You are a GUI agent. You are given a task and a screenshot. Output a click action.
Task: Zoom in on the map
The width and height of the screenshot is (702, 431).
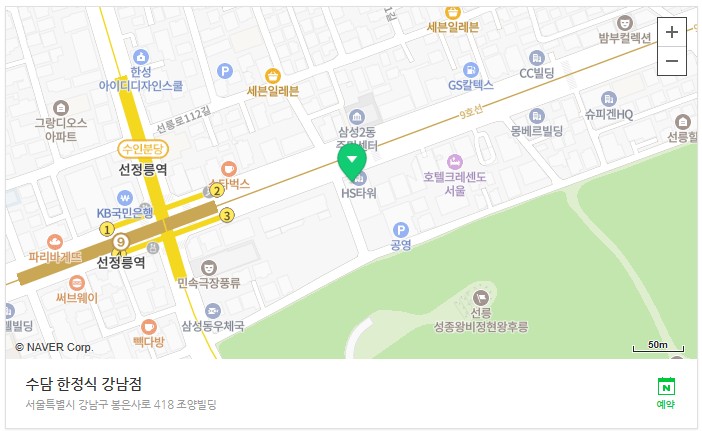coord(671,32)
